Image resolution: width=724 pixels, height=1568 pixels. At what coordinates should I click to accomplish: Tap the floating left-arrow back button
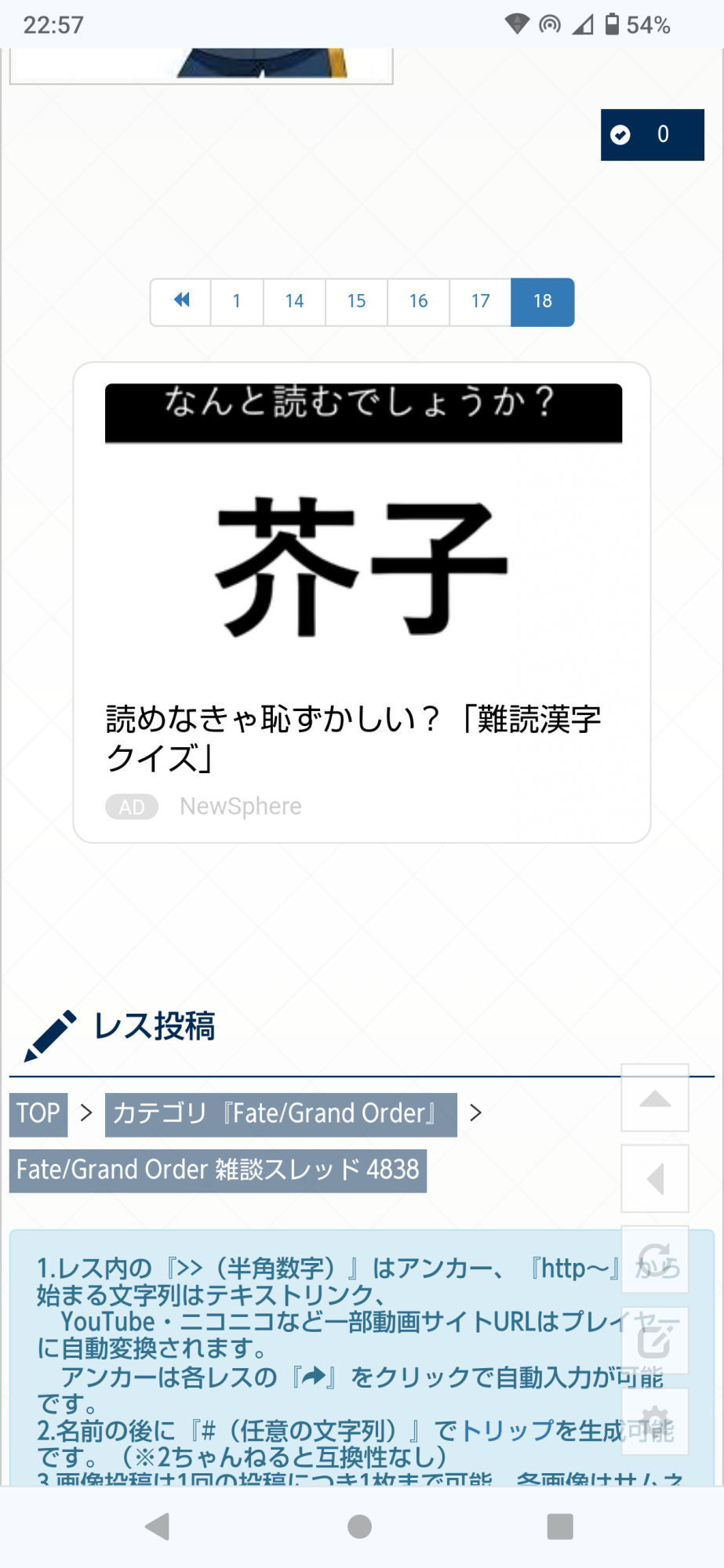[655, 1178]
